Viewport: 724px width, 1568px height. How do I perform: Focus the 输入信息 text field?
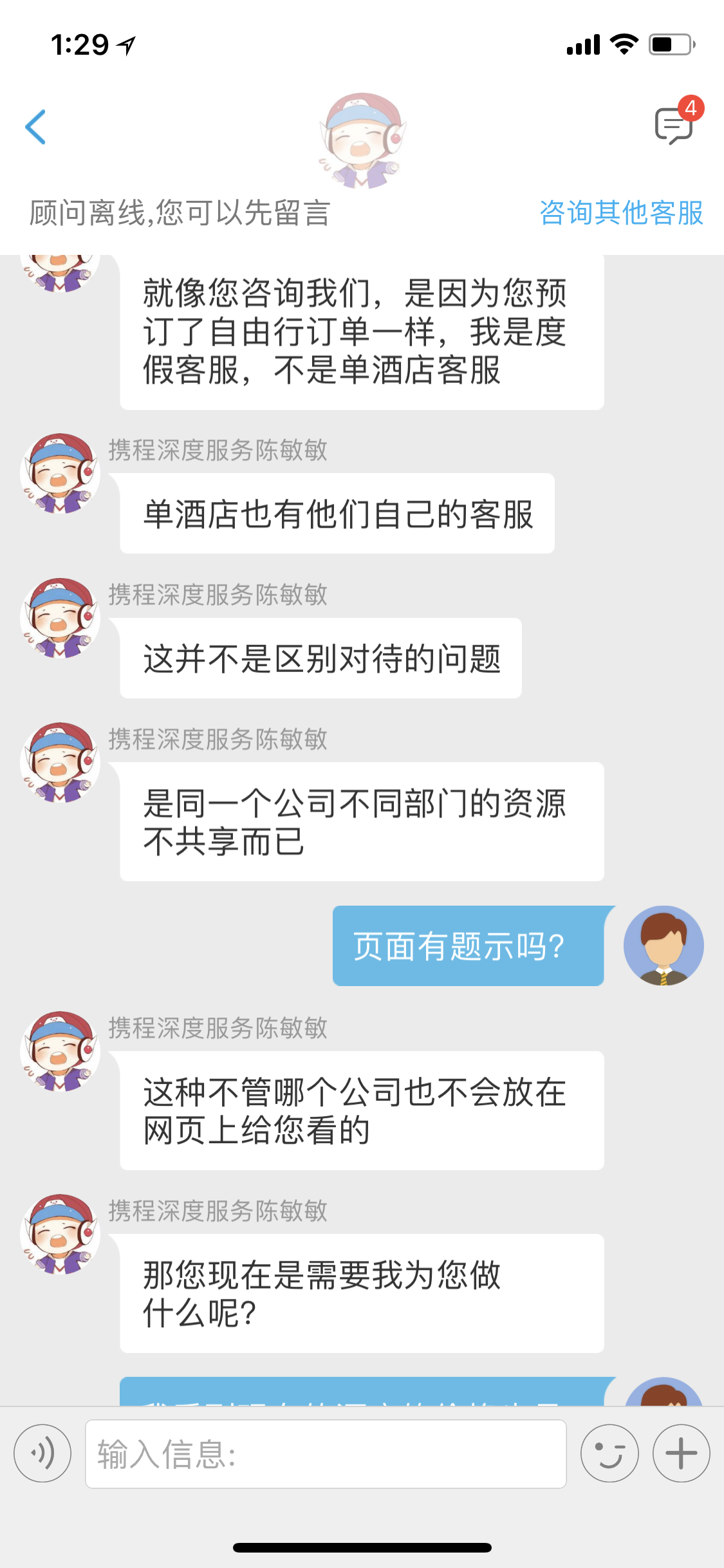coord(326,1453)
